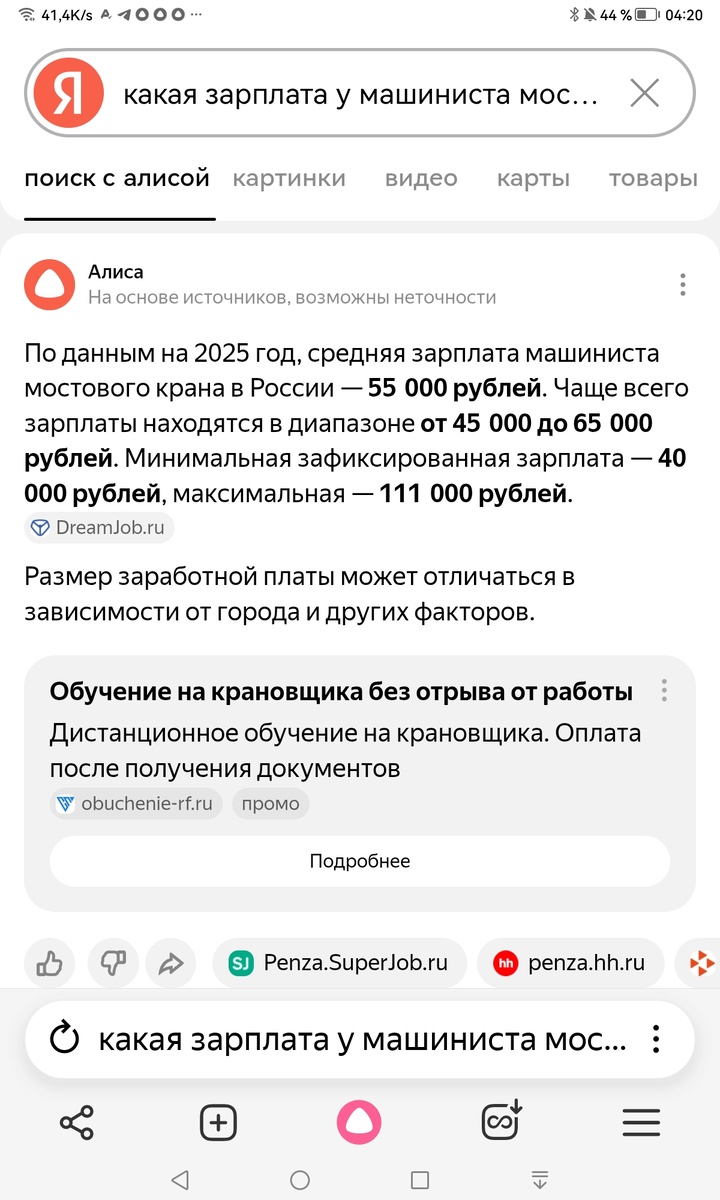The width and height of the screenshot is (720, 1200).
Task: Open a new tab with the plus icon
Action: [219, 1122]
